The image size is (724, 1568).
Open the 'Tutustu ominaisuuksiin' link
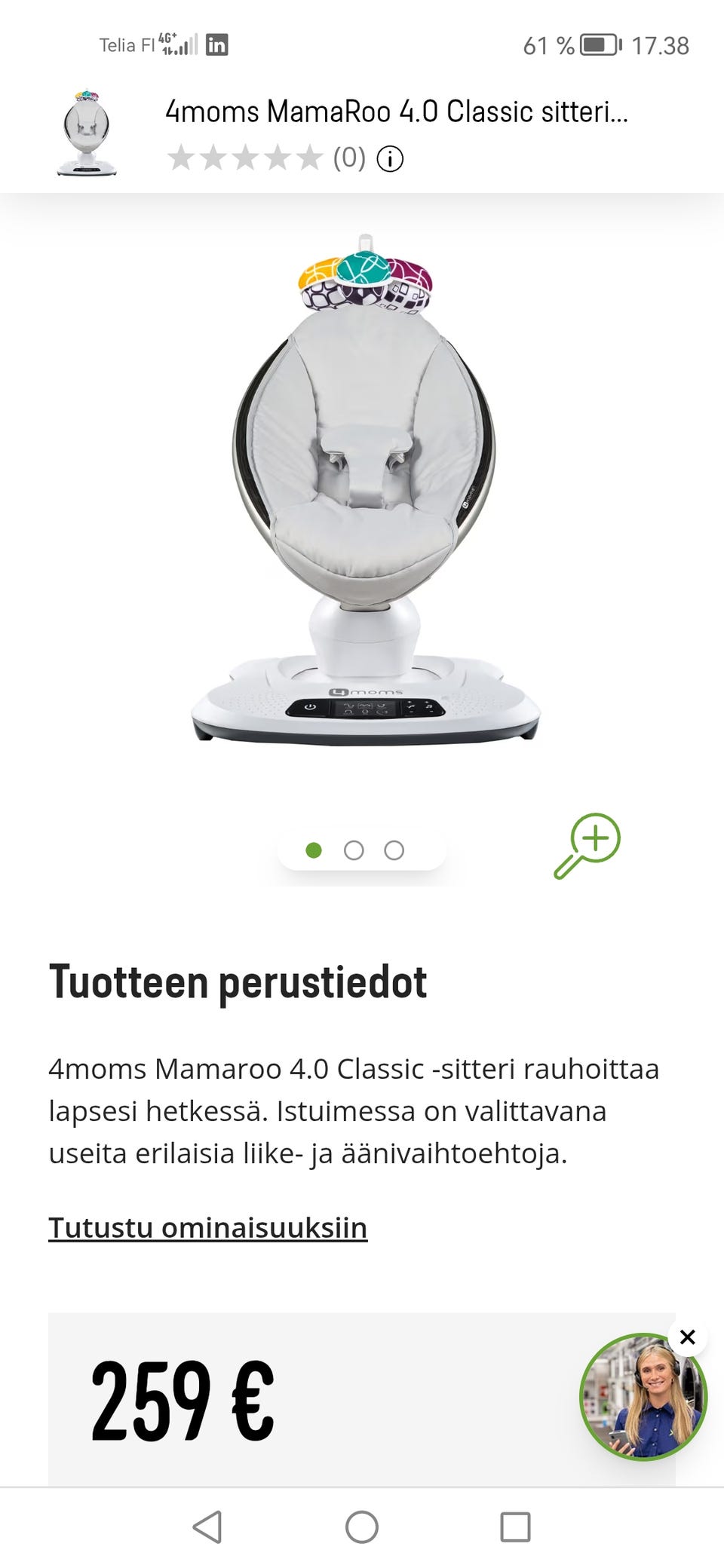[207, 1228]
